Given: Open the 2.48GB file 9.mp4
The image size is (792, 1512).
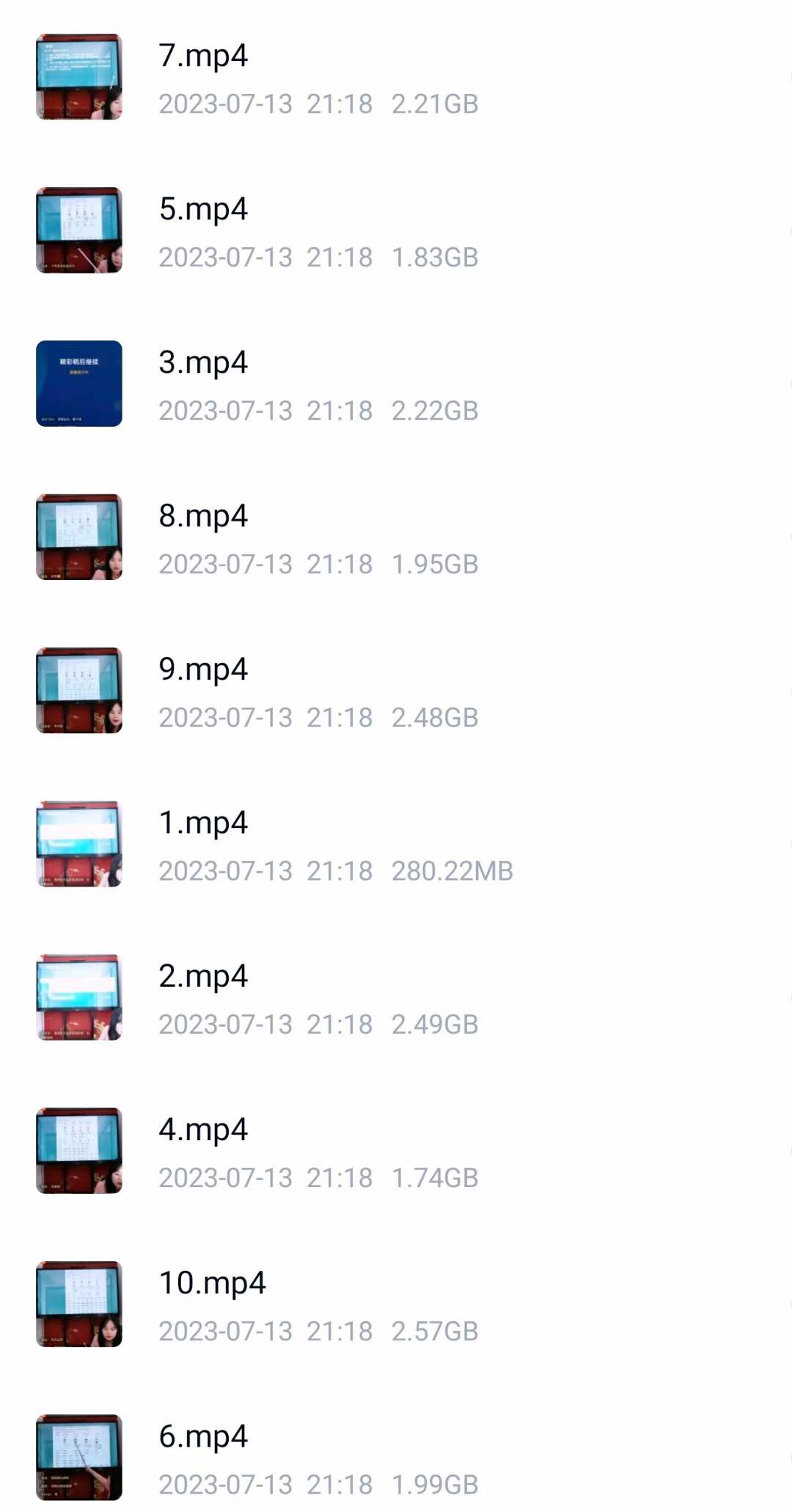Looking at the screenshot, I should pos(203,669).
